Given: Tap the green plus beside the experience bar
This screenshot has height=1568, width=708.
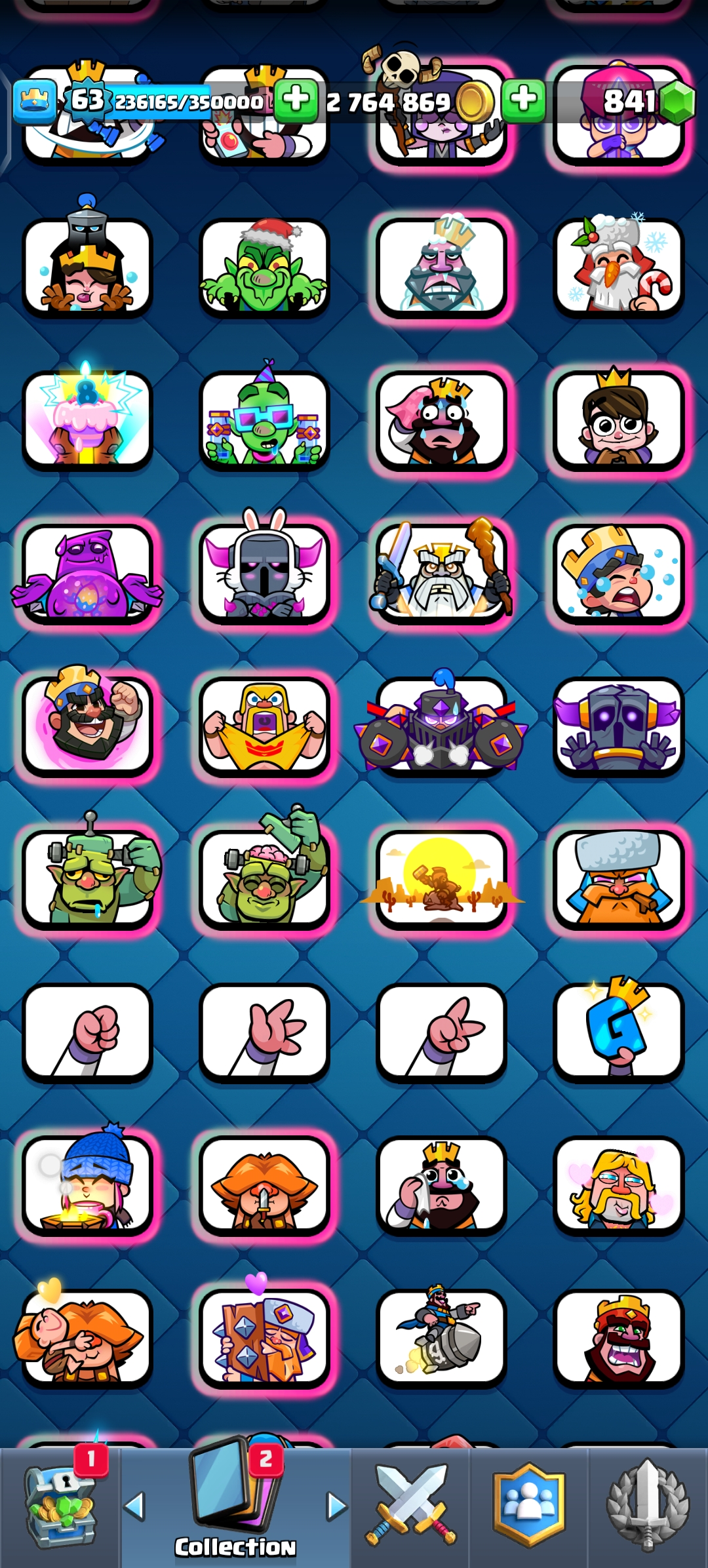Looking at the screenshot, I should point(296,101).
